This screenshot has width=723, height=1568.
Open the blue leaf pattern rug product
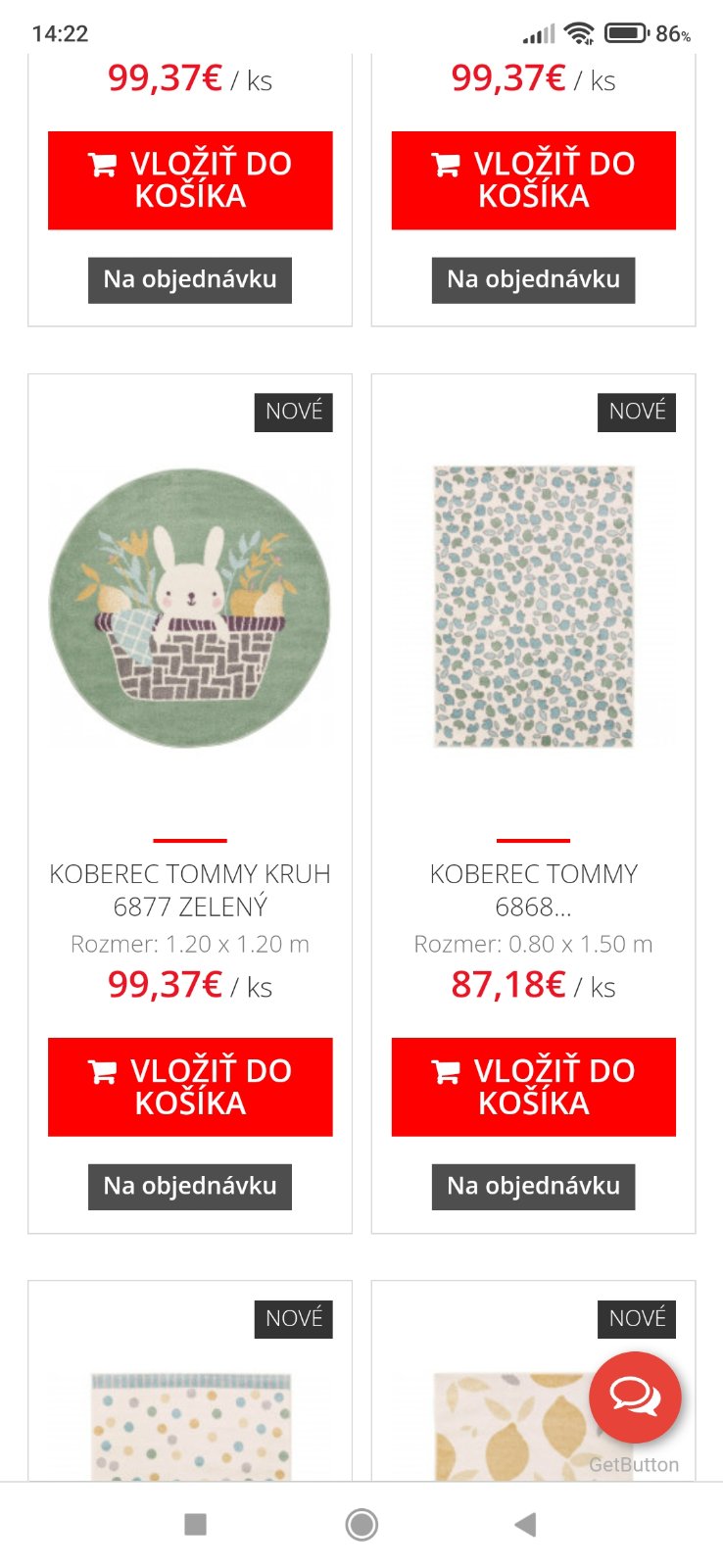coord(533,608)
